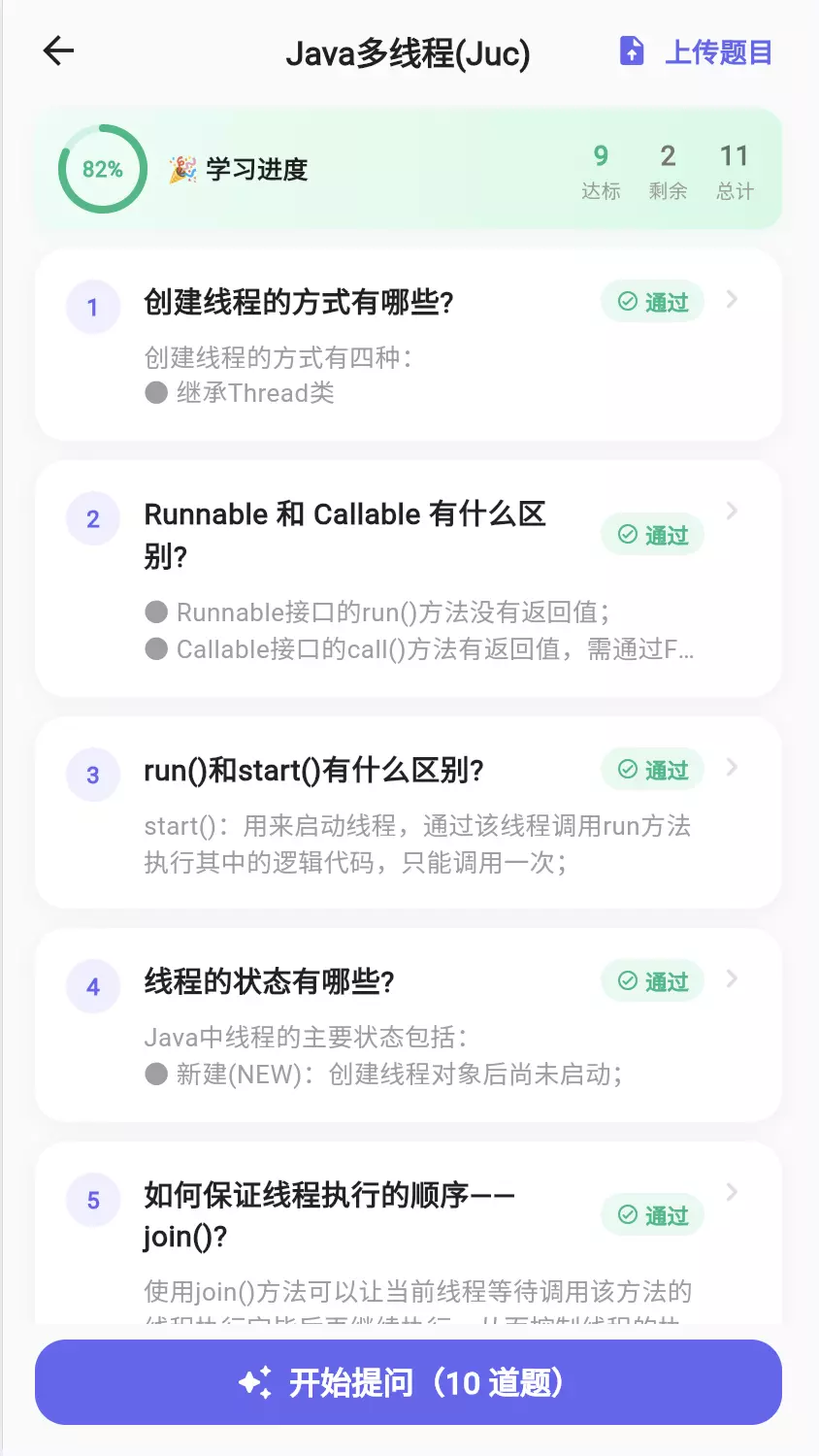Click the 通过 checkmark badge on question 5
This screenshot has width=819, height=1456.
(x=651, y=1215)
